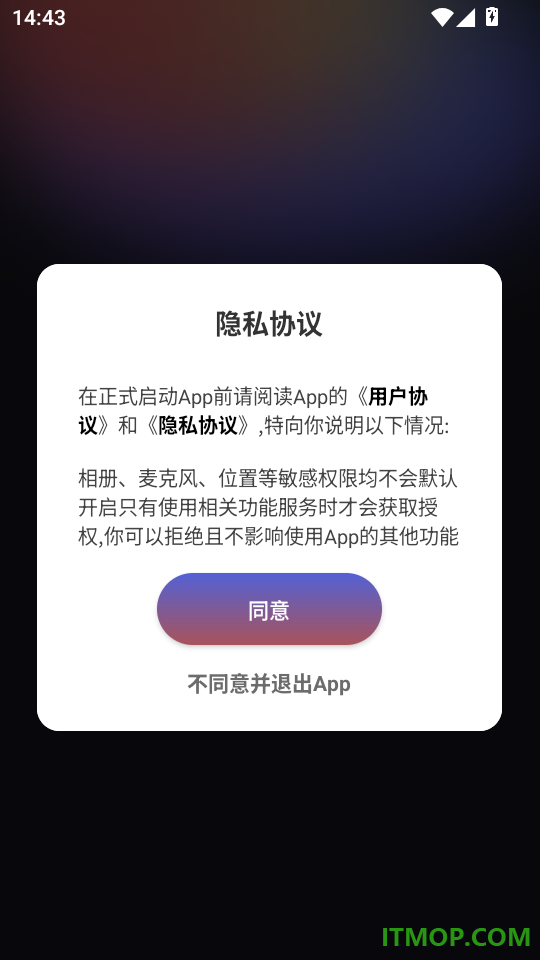This screenshot has width=540, height=960.
Task: Open the 用户协议 link
Action: [397, 397]
